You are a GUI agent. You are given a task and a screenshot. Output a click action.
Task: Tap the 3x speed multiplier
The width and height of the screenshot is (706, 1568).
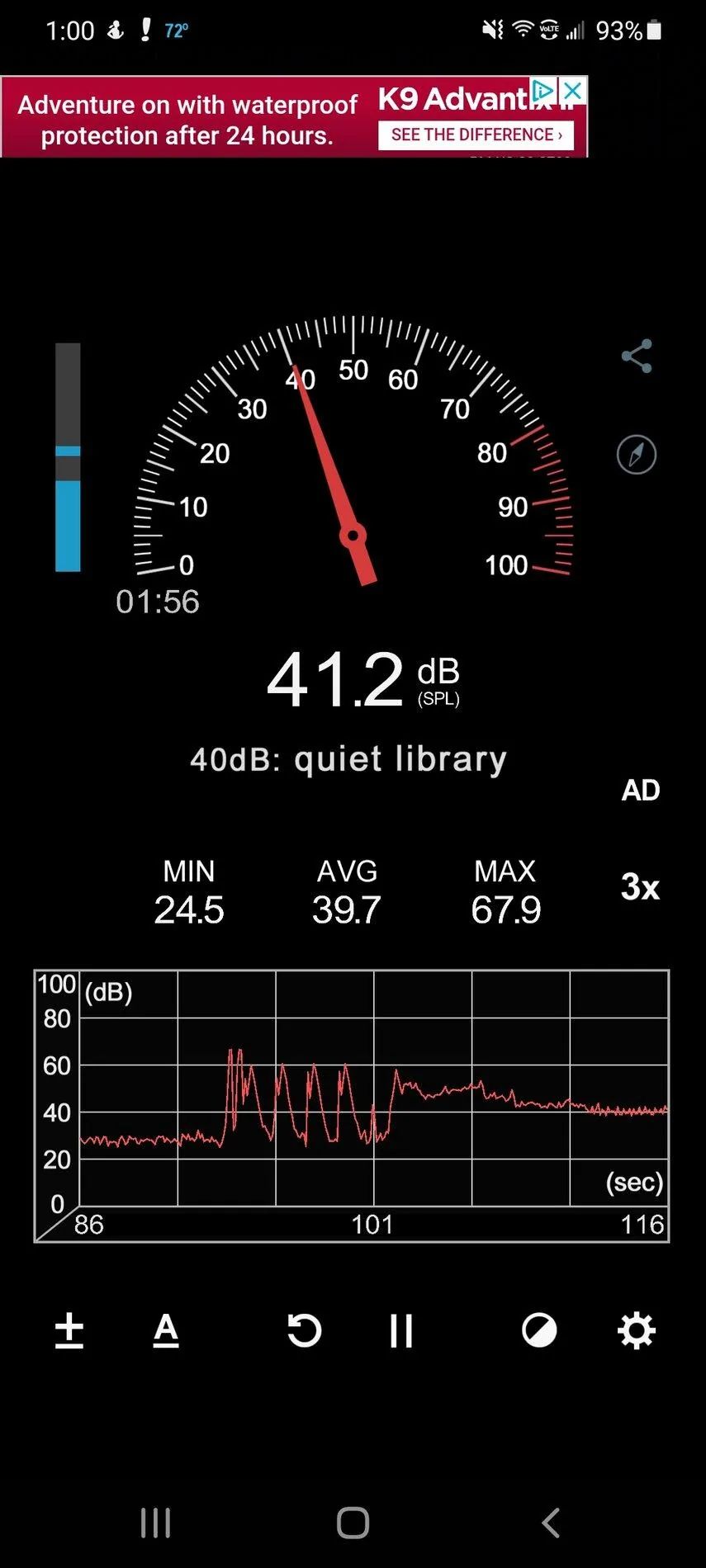(x=641, y=887)
